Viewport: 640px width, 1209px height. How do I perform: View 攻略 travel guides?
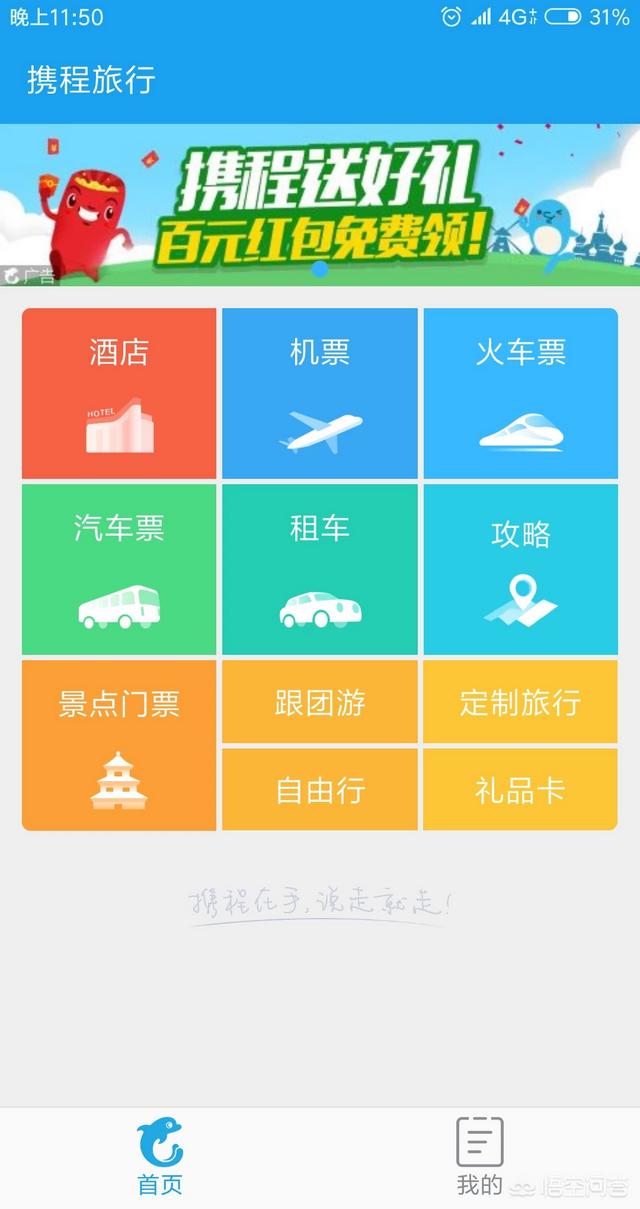click(x=520, y=569)
